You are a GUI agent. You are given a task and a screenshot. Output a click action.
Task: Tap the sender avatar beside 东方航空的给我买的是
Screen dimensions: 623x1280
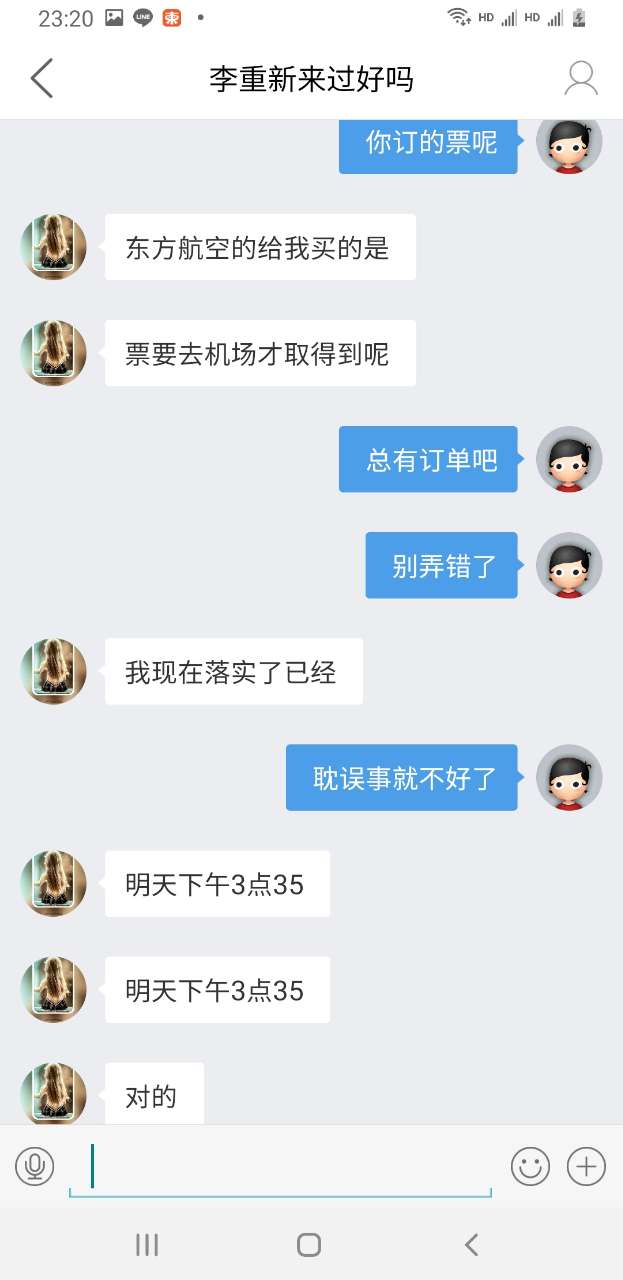[53, 246]
